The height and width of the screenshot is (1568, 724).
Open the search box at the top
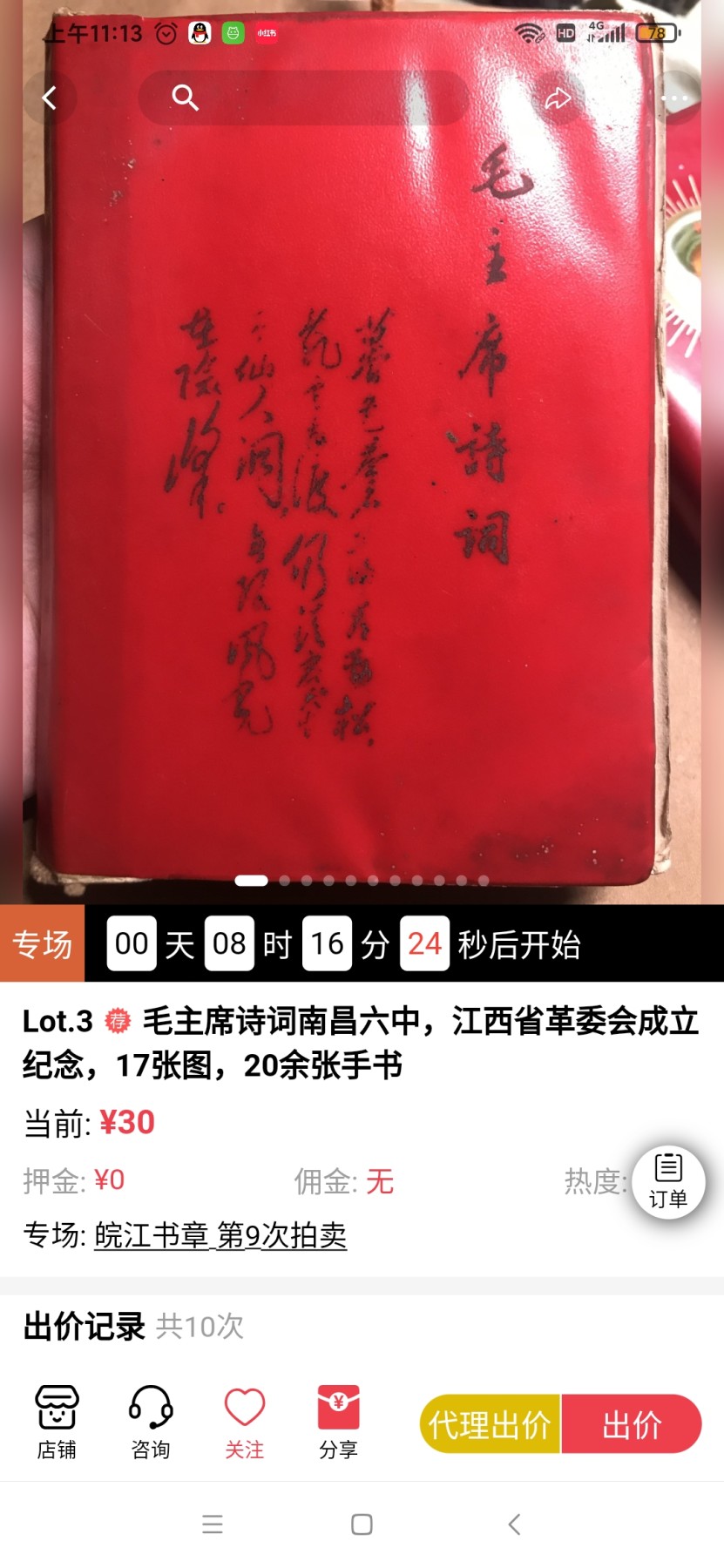303,98
